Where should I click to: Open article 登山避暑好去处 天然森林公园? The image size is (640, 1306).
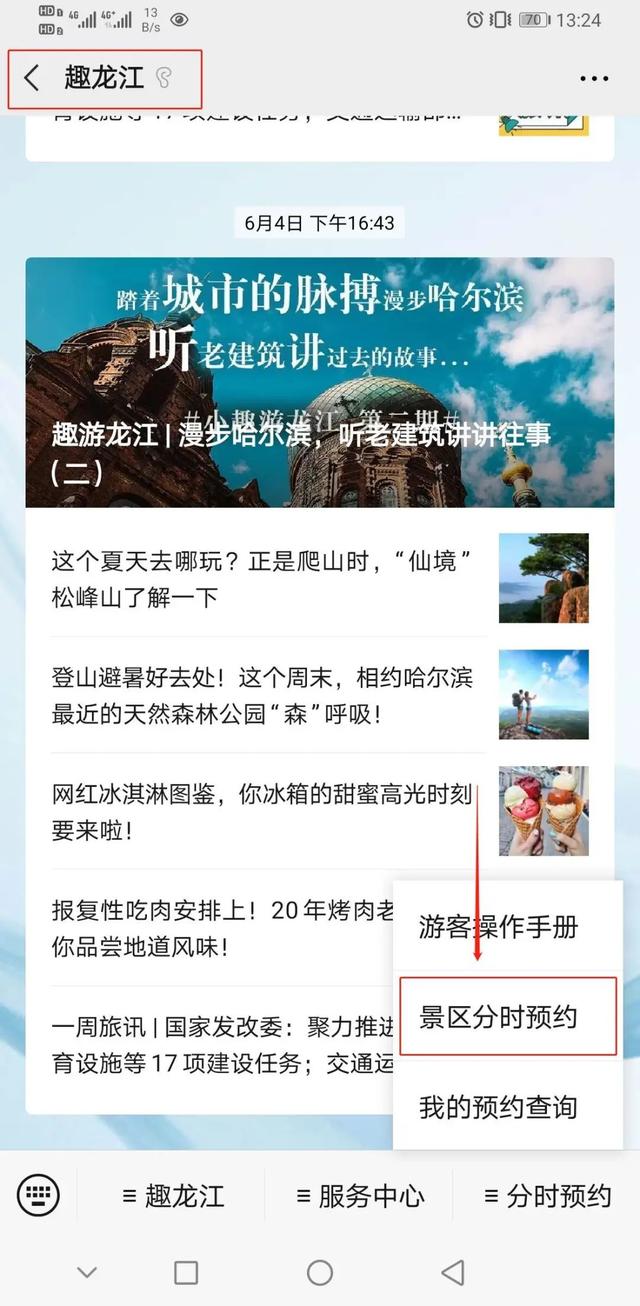[x=262, y=695]
